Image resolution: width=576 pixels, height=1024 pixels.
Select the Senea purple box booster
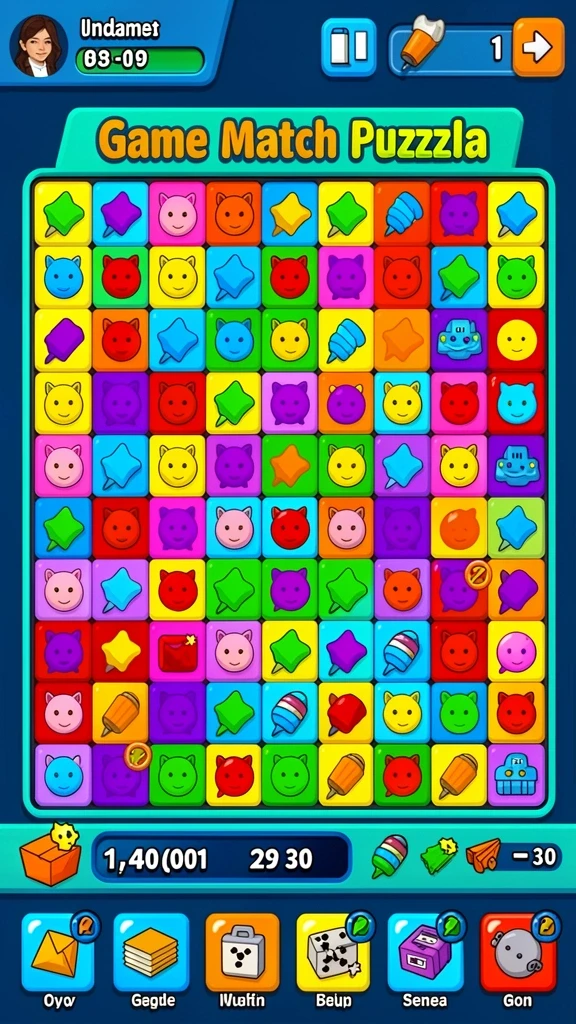tap(424, 952)
